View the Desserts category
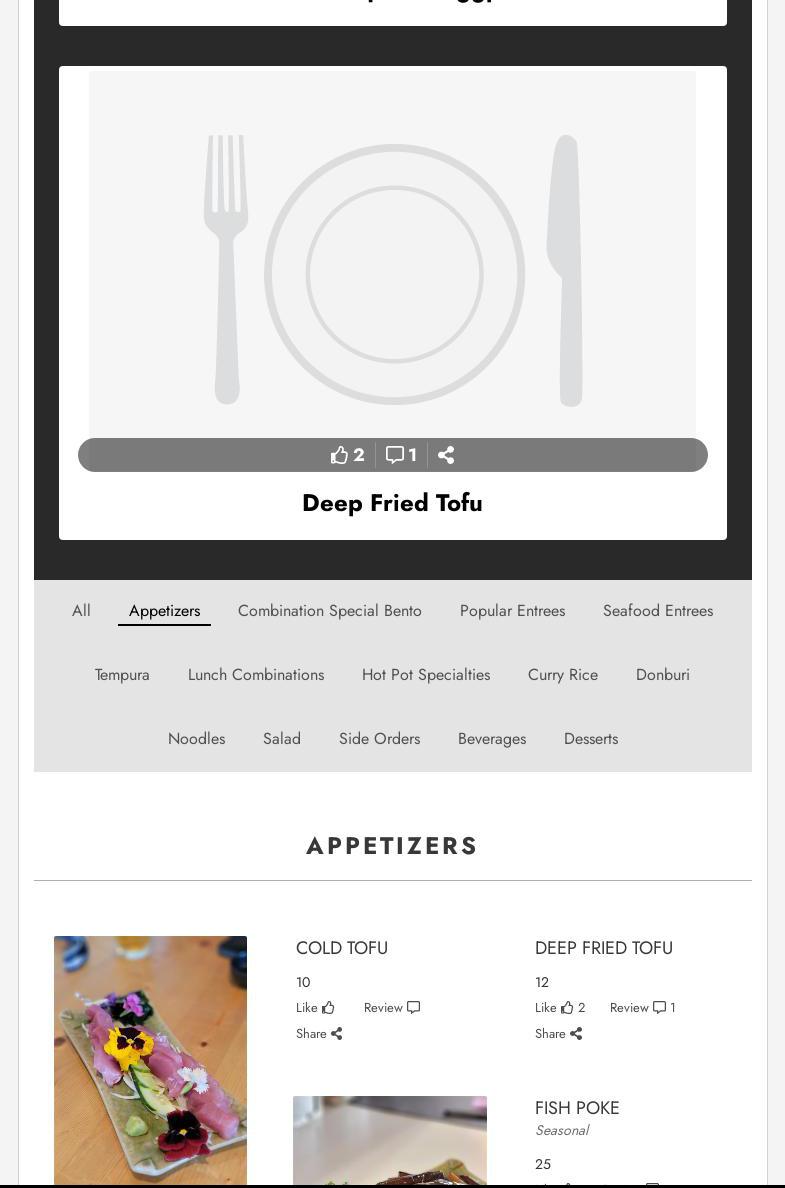The height and width of the screenshot is (1188, 785). tap(590, 739)
